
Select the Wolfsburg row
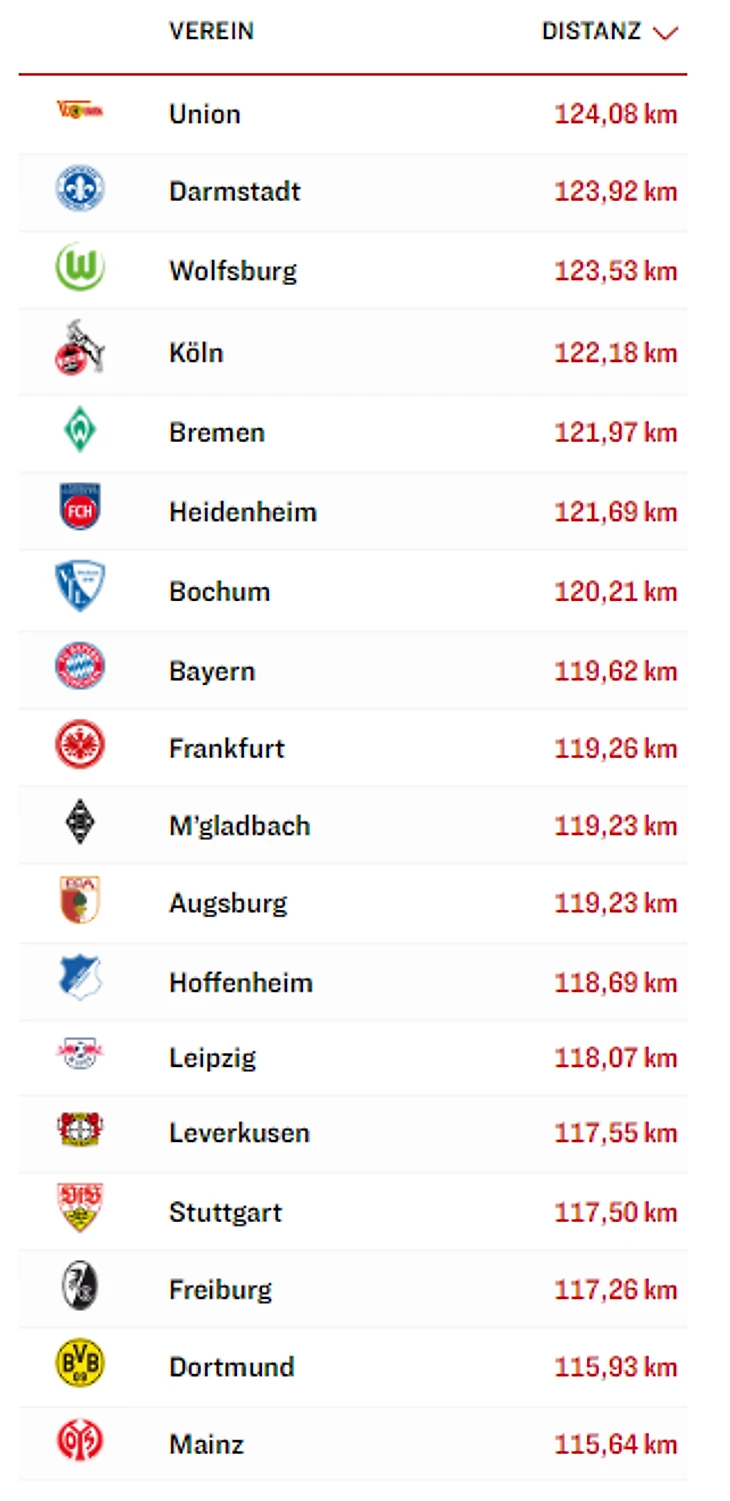pos(232,271)
